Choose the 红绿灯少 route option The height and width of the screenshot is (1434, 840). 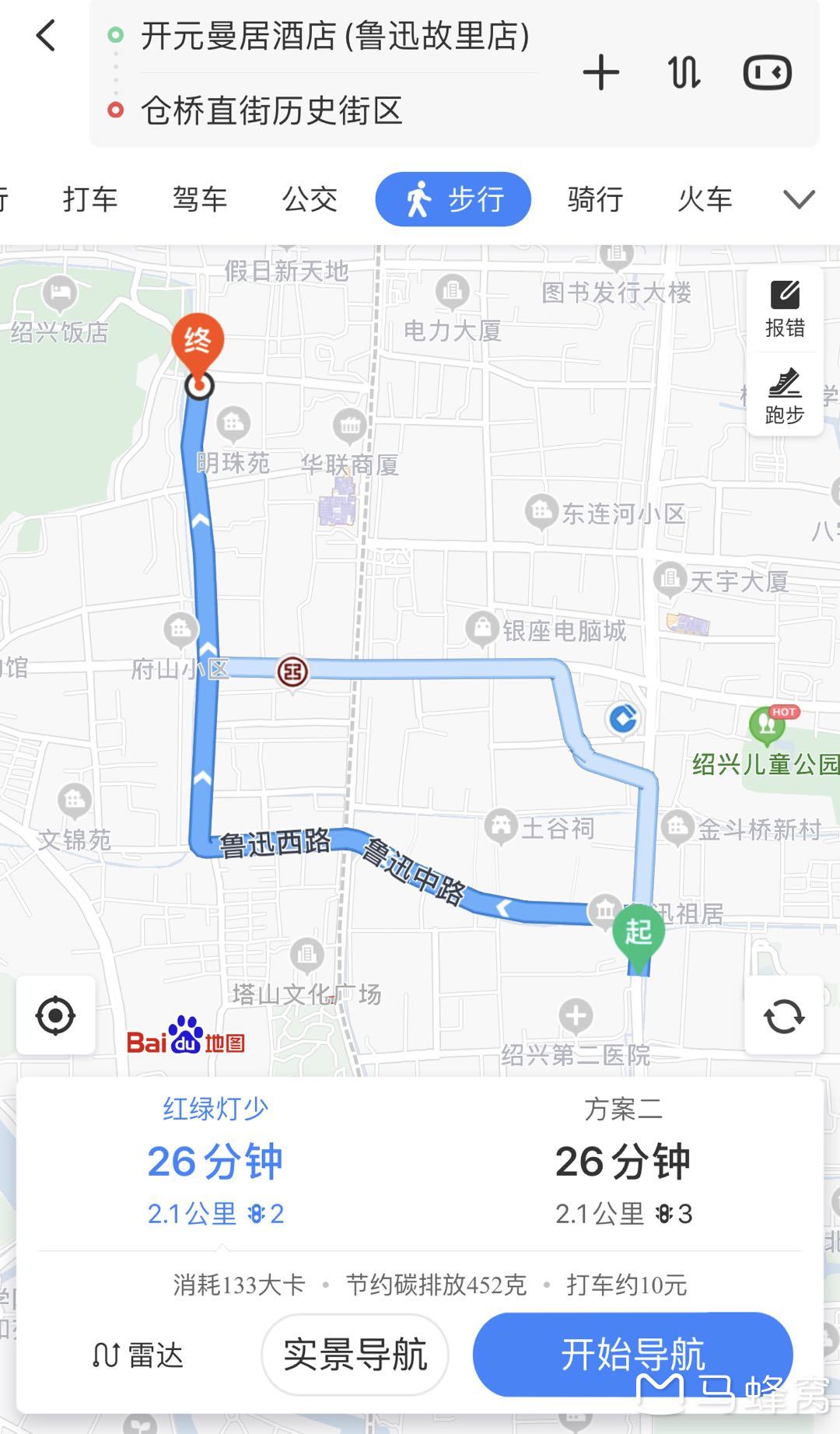coord(215,1162)
